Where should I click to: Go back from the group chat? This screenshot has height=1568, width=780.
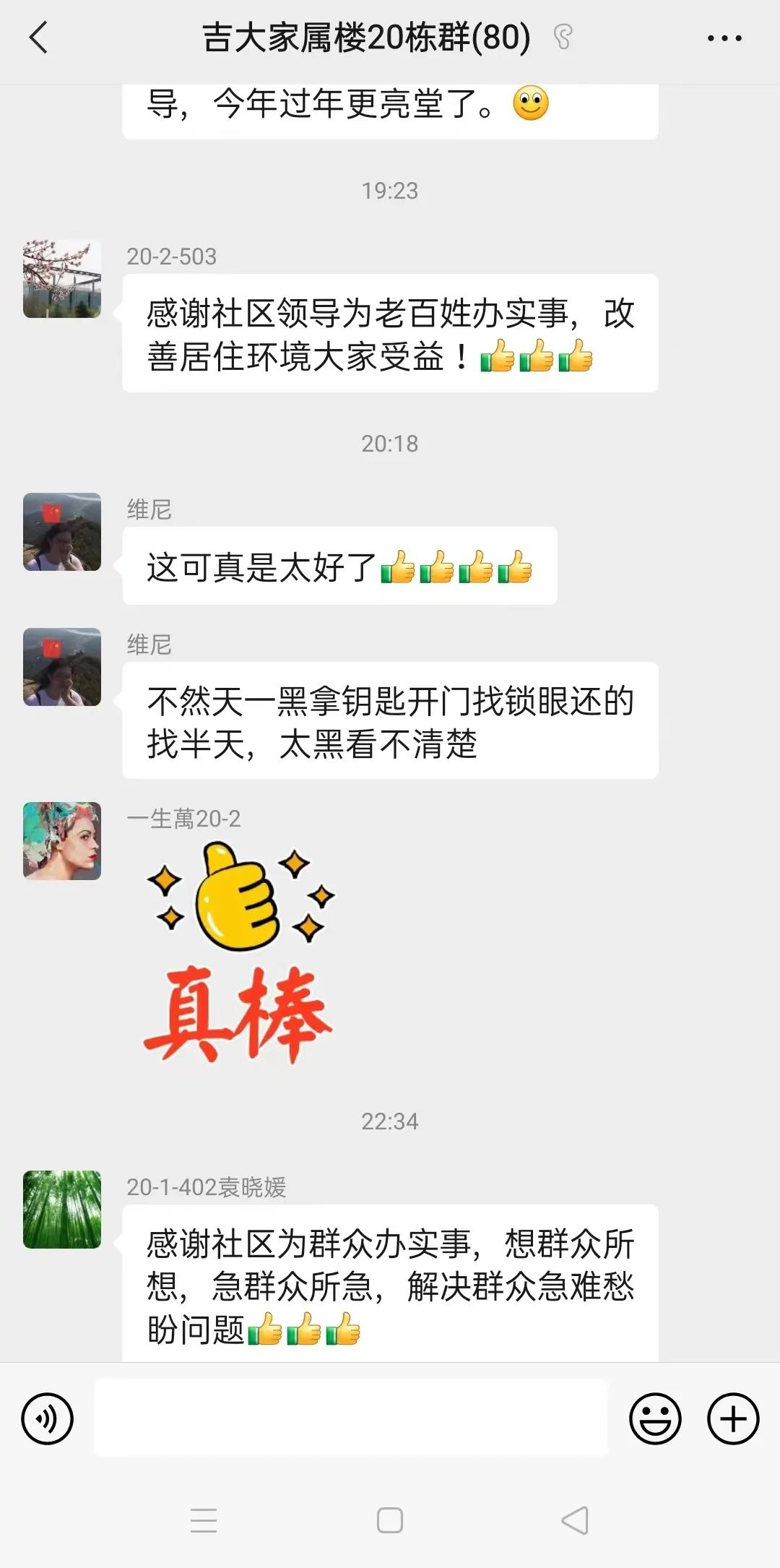click(x=39, y=38)
